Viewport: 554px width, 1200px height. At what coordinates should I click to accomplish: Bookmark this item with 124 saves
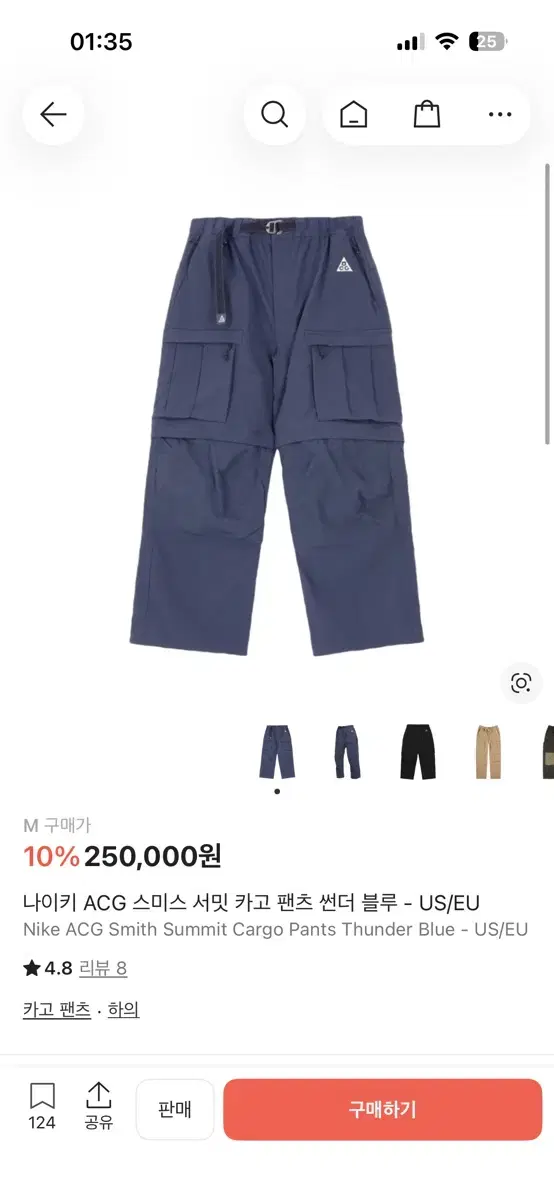[42, 1107]
